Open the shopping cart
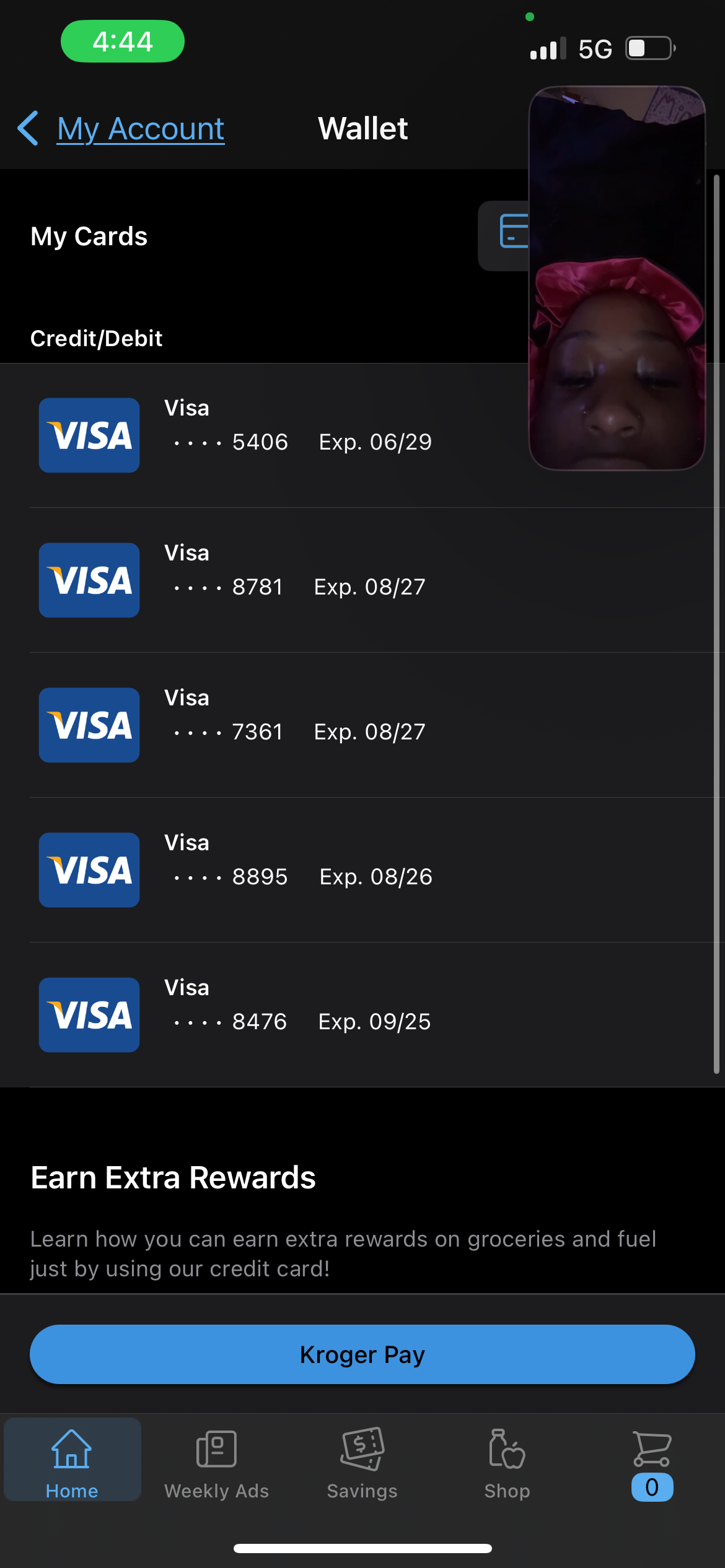Screen dimensions: 725x1568 tap(652, 1462)
